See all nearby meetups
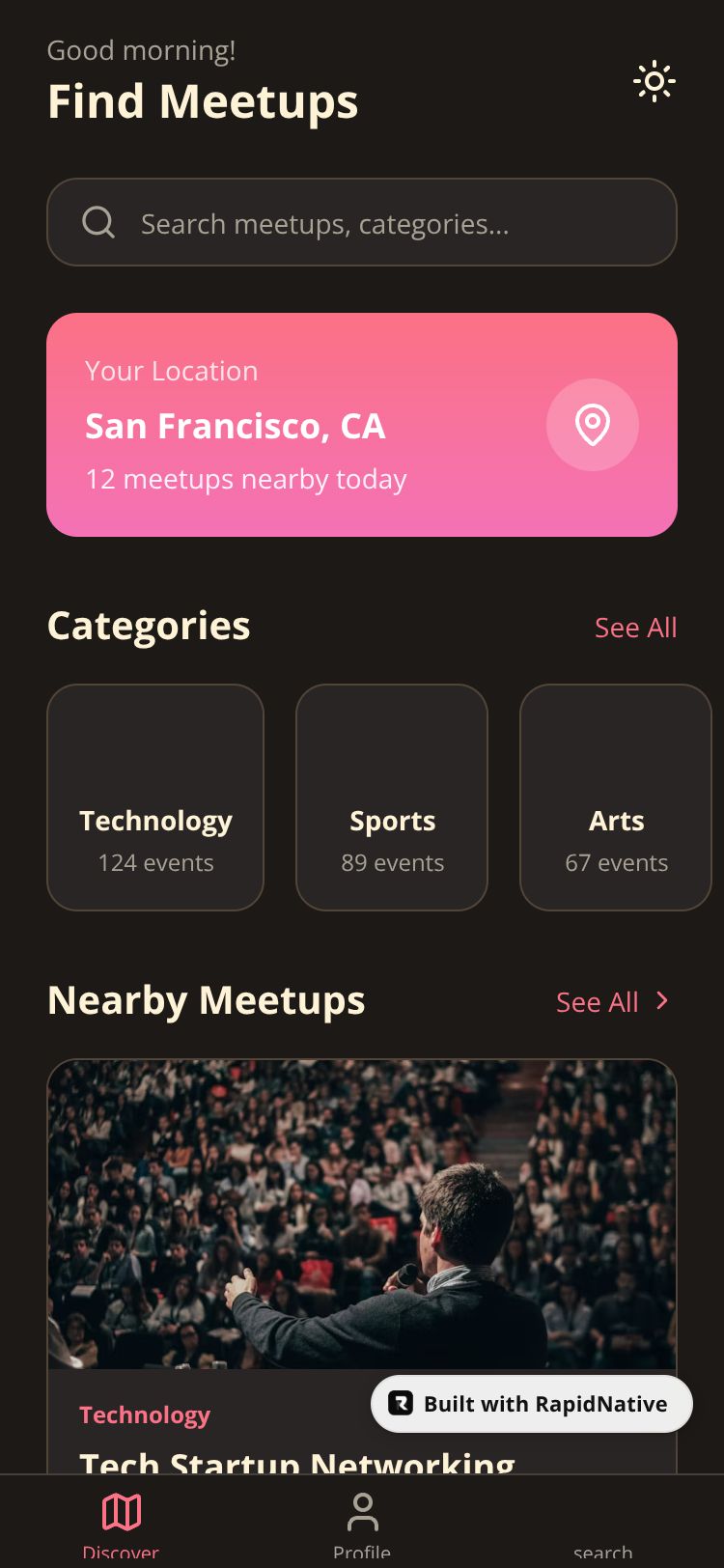The height and width of the screenshot is (1568, 724). coord(612,1002)
